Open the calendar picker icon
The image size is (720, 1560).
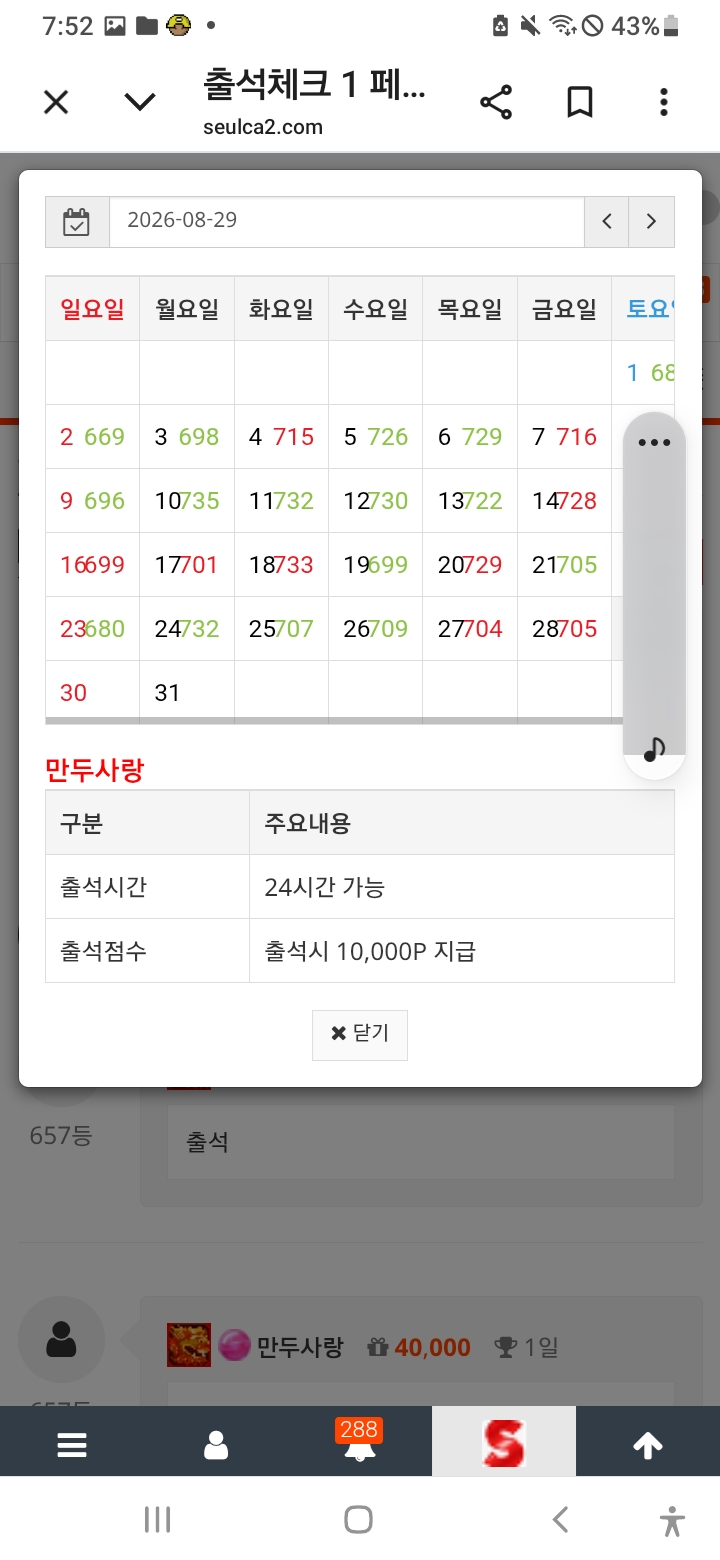pyautogui.click(x=77, y=221)
